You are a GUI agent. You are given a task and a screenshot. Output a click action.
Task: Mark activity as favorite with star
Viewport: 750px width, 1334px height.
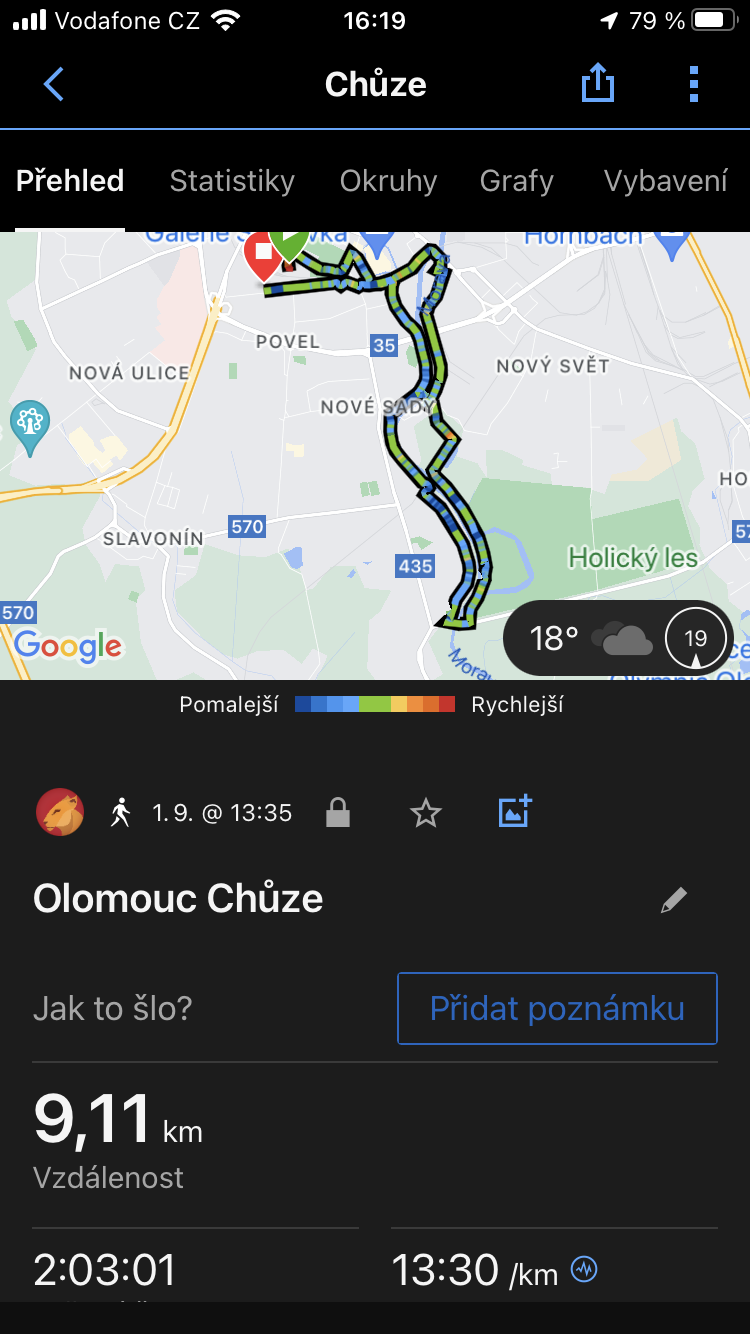point(426,813)
